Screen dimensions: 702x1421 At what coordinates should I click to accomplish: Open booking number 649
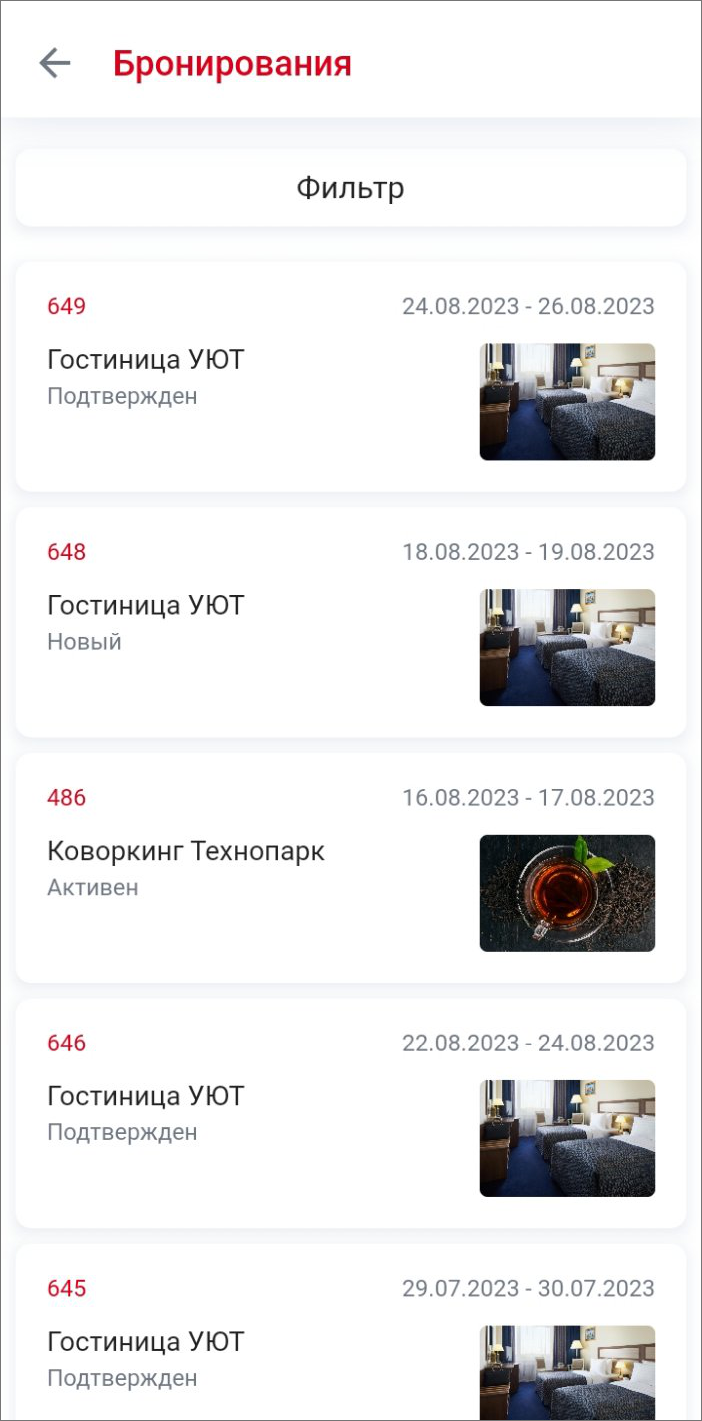[x=350, y=376]
